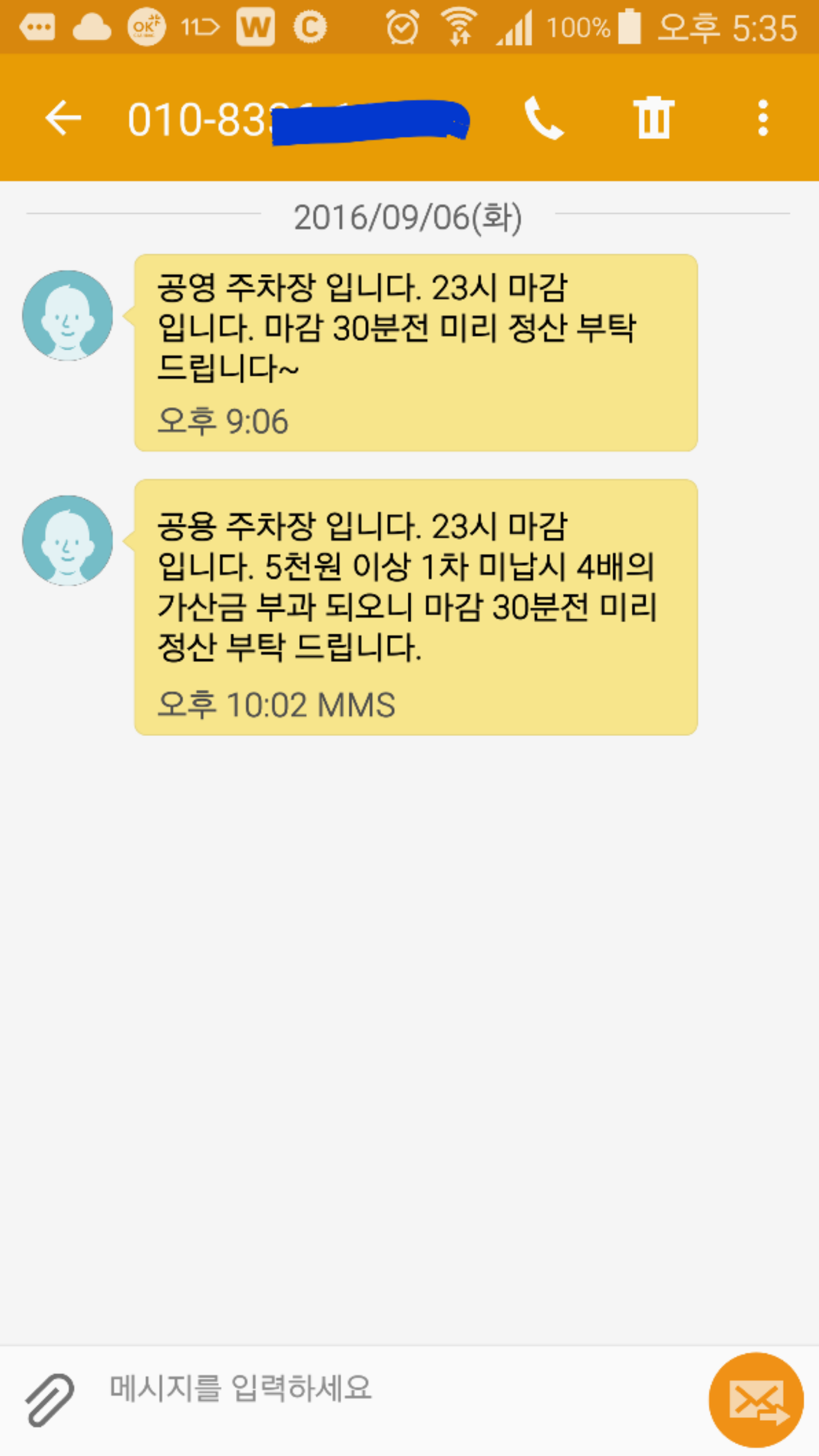Viewport: 819px width, 1456px height.
Task: Open sender avatar beside the 오후 9:06 message
Action: pos(68,316)
